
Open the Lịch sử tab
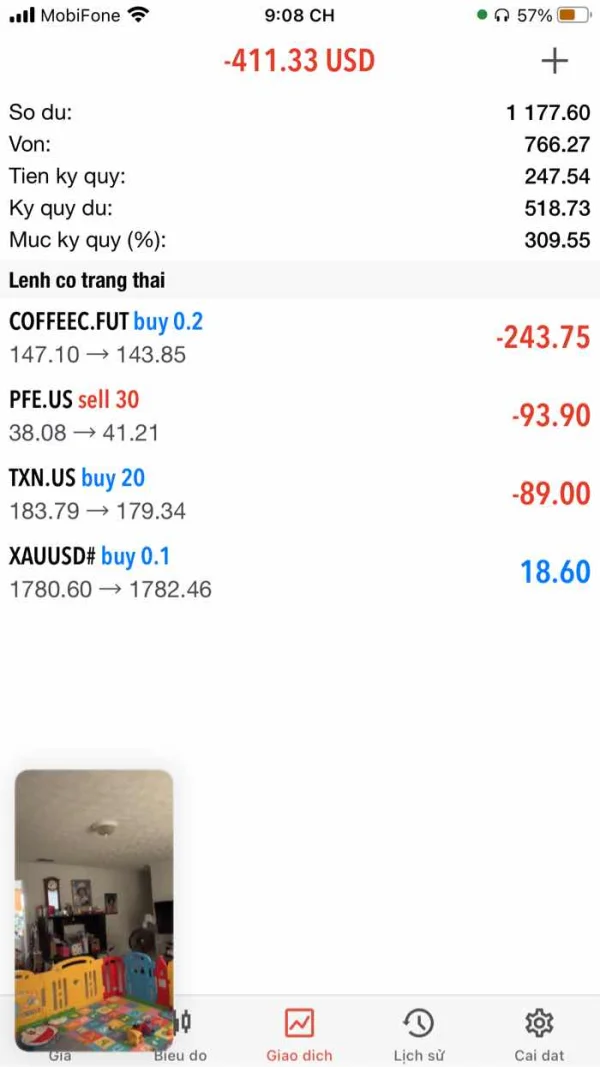click(x=418, y=1034)
